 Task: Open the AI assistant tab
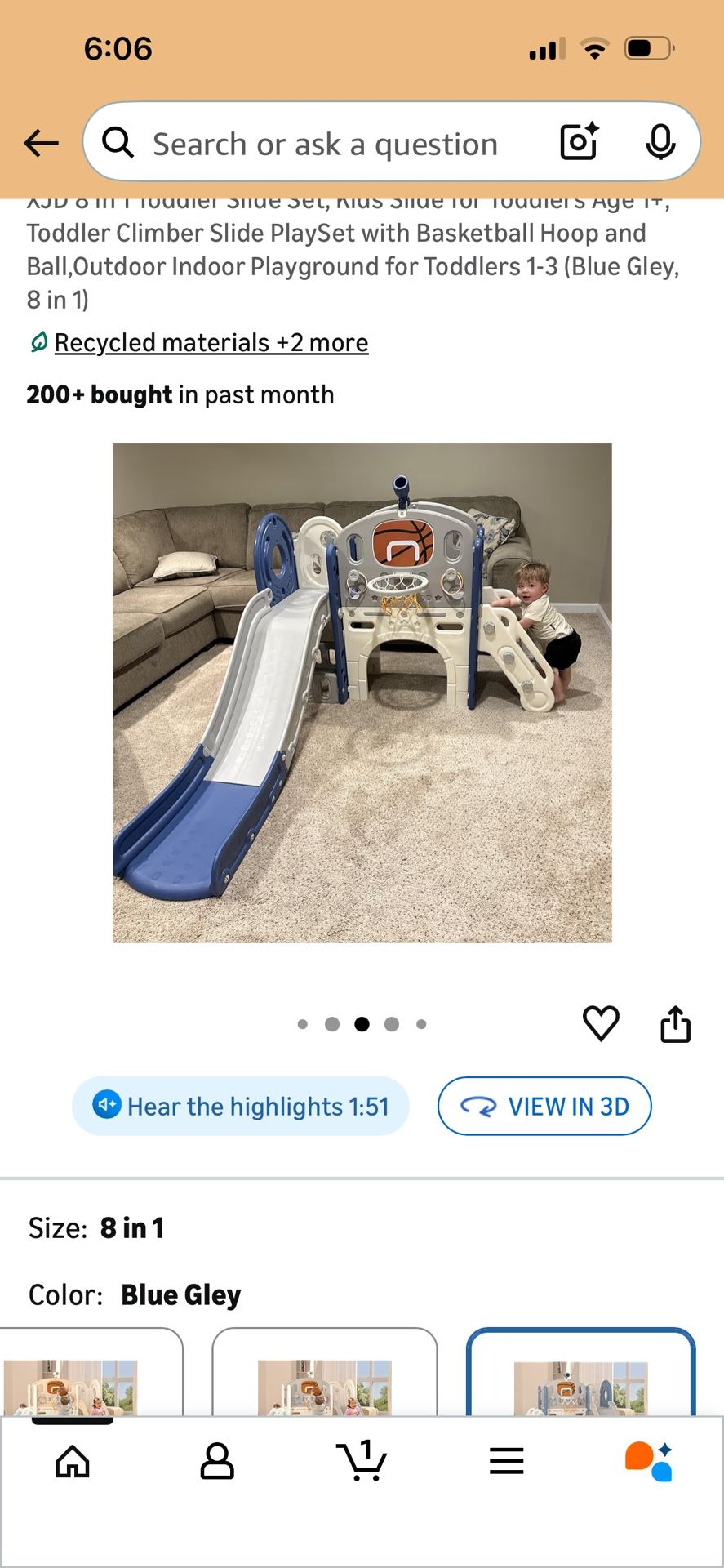click(649, 1461)
